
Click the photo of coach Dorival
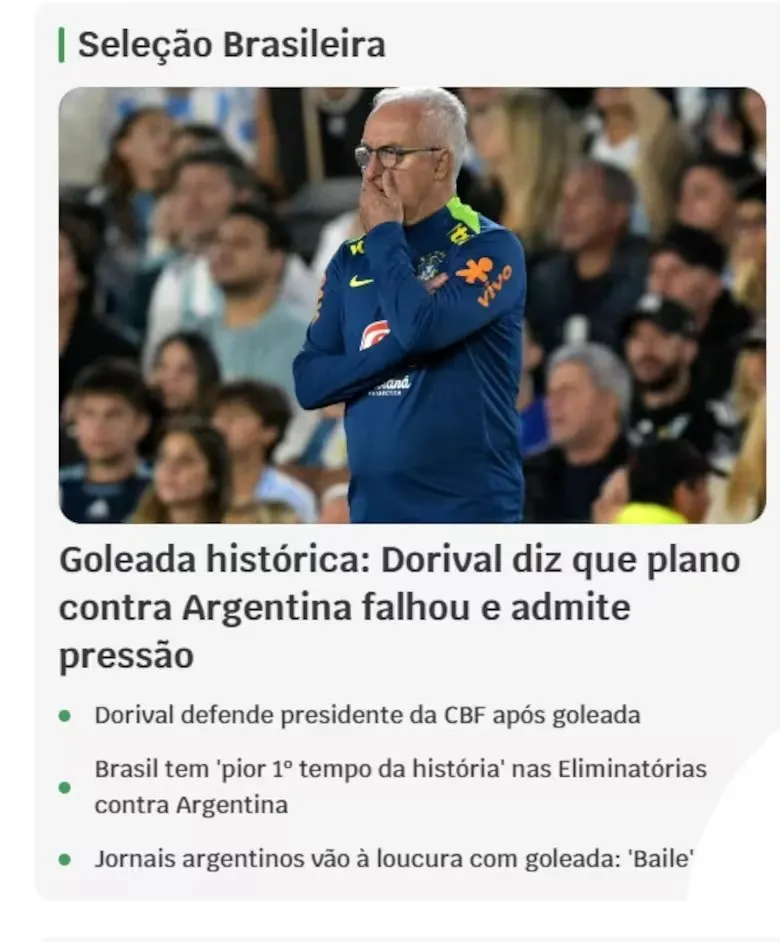400,300
